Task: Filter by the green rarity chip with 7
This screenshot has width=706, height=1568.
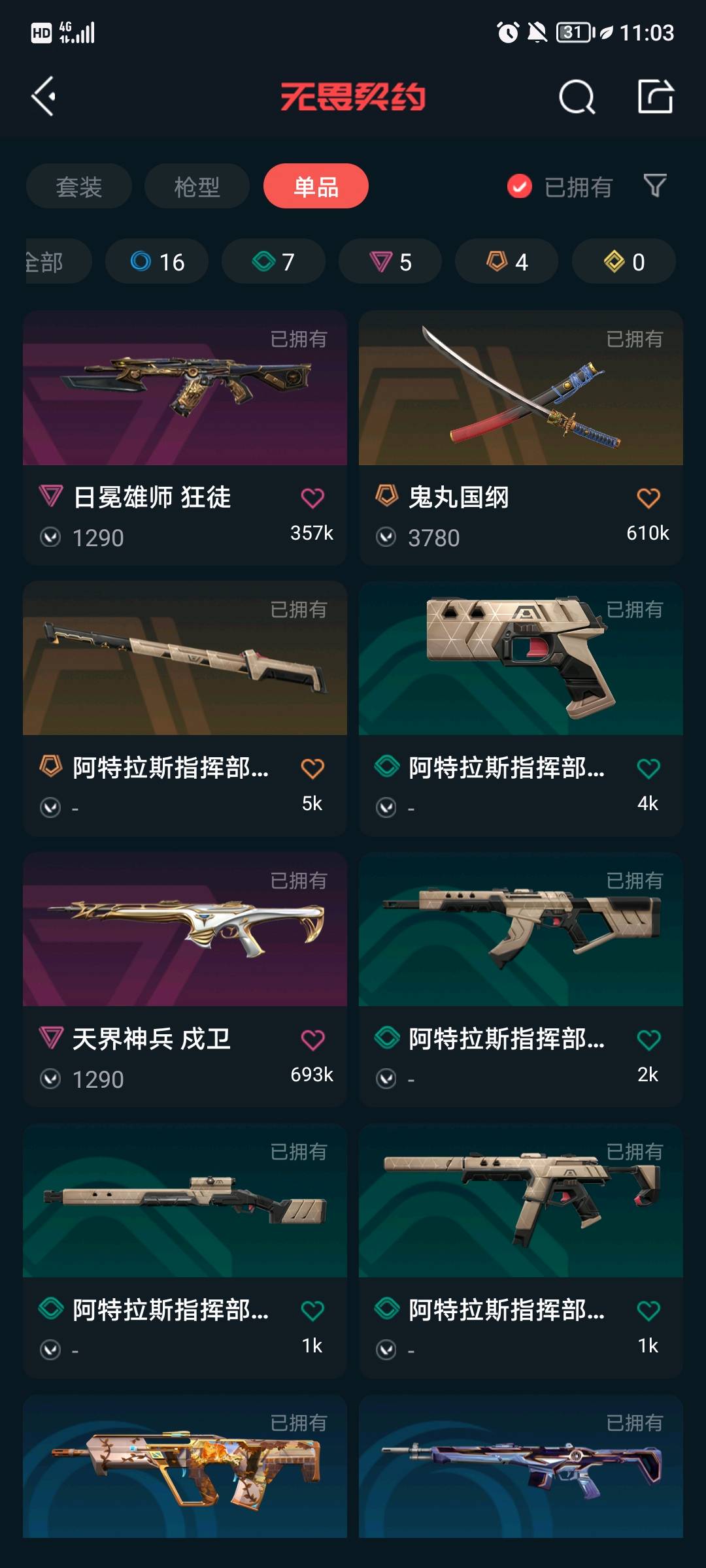Action: tap(273, 262)
